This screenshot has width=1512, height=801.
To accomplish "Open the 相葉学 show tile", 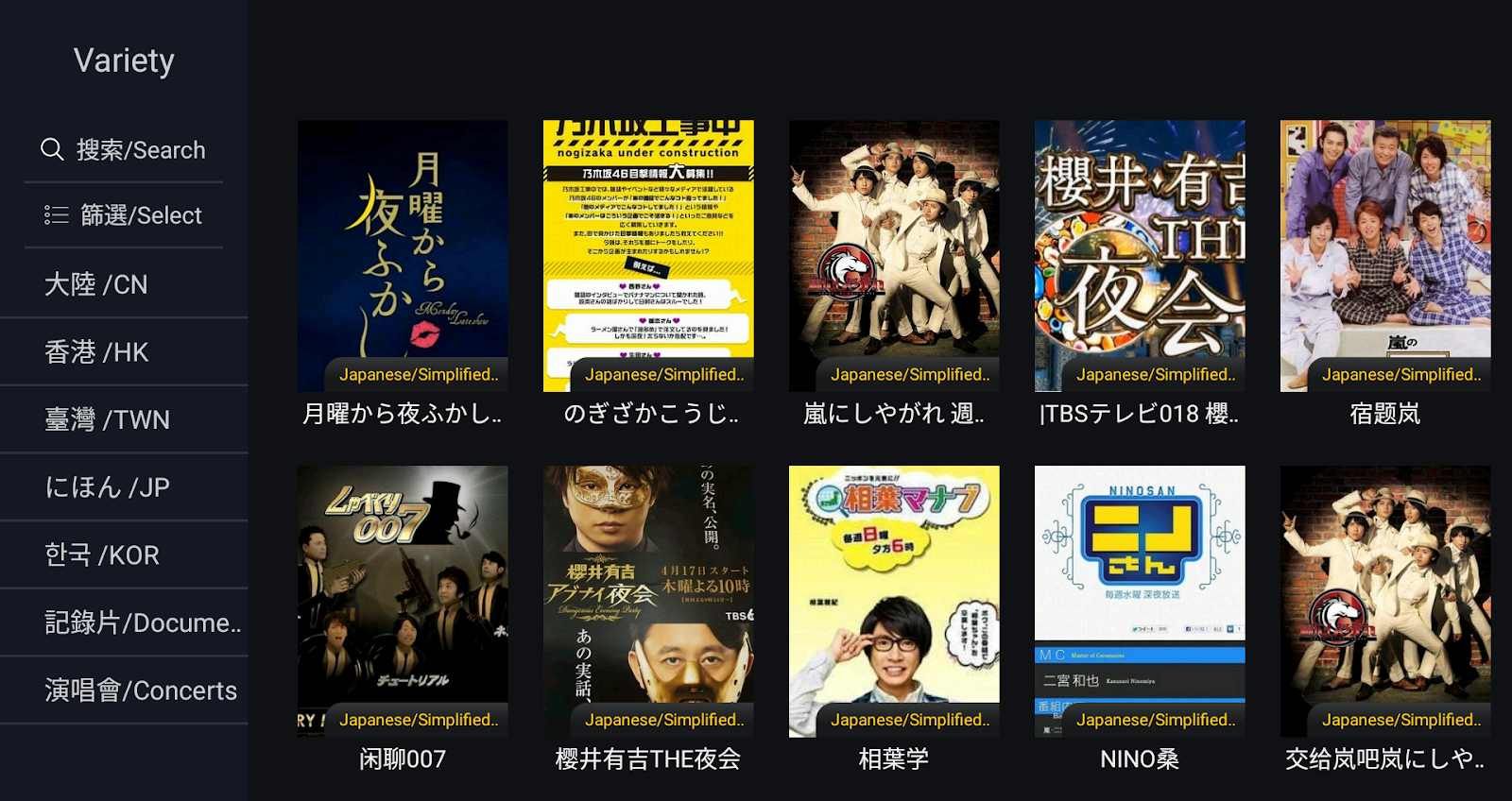I will point(894,601).
